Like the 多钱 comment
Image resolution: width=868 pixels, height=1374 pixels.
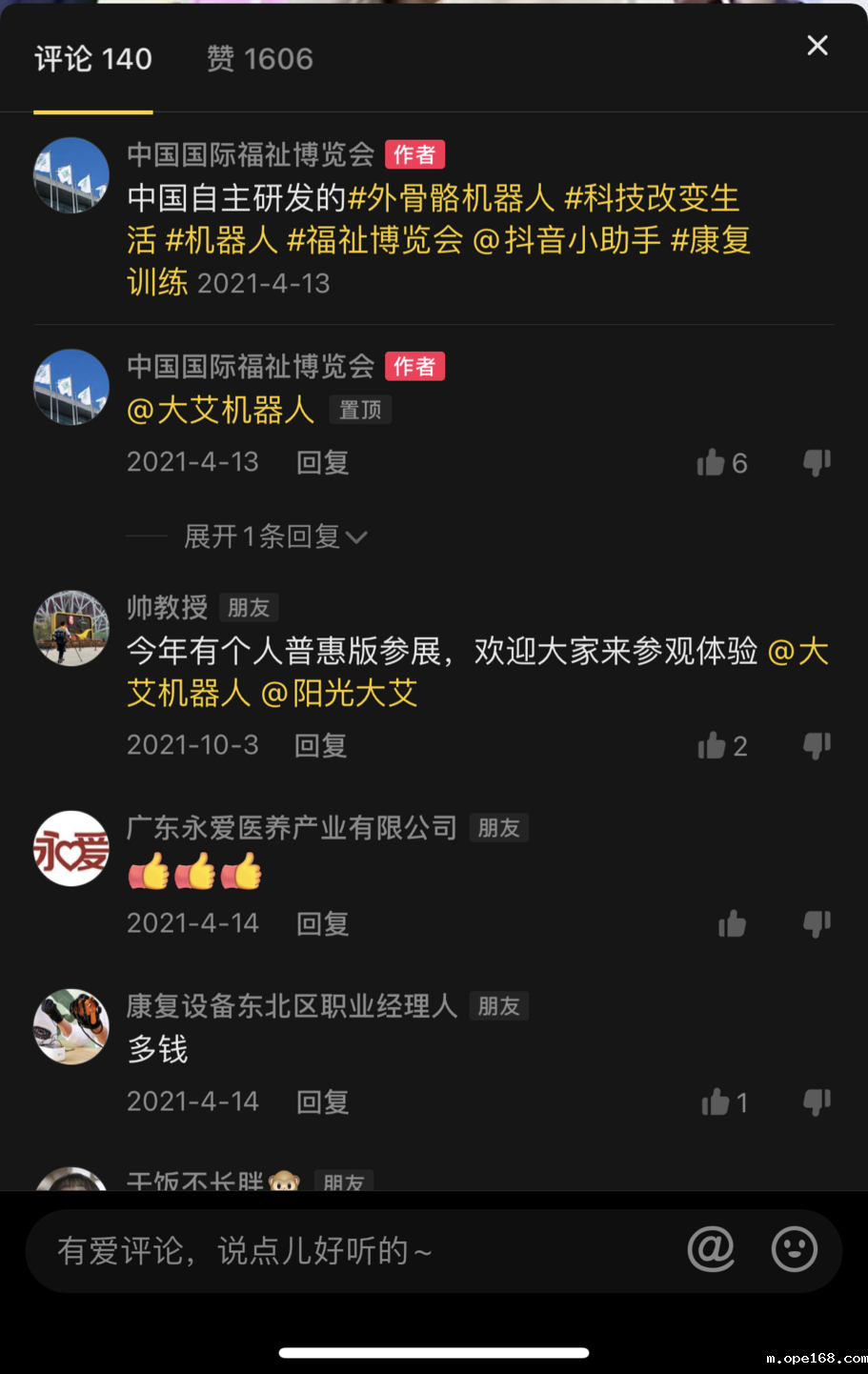coord(716,1102)
